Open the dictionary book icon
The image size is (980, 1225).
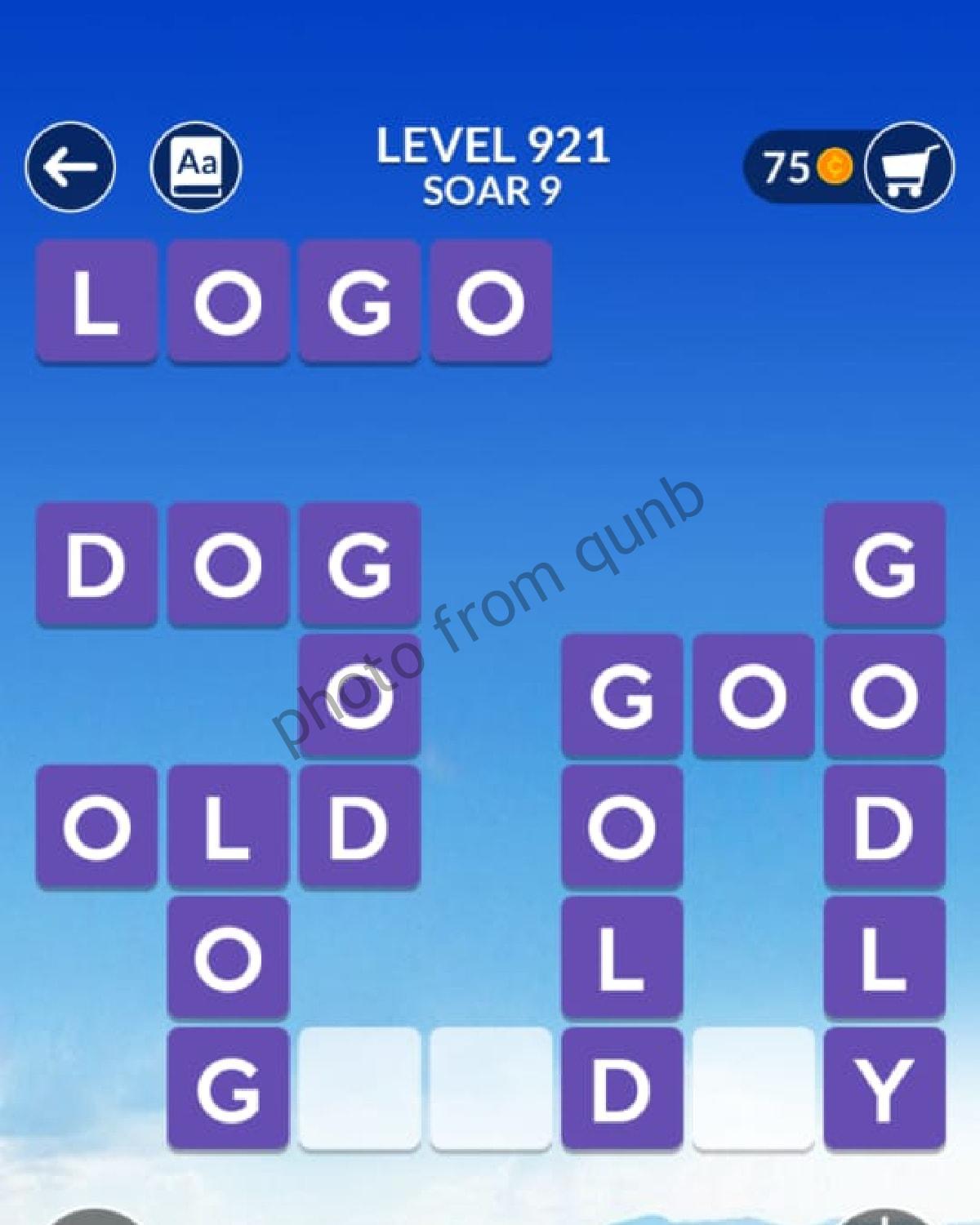click(196, 167)
